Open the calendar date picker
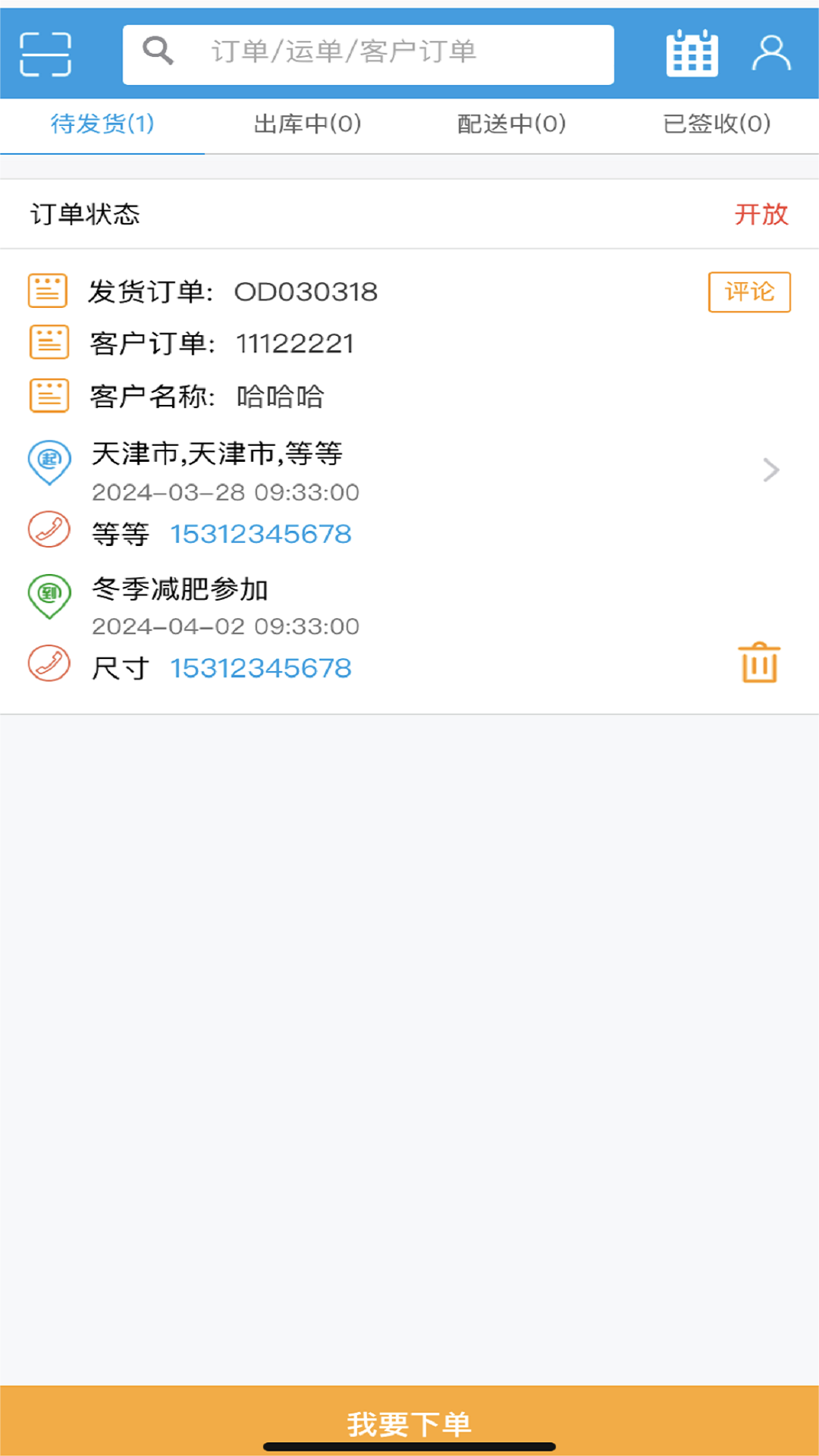The image size is (819, 1456). 692,54
